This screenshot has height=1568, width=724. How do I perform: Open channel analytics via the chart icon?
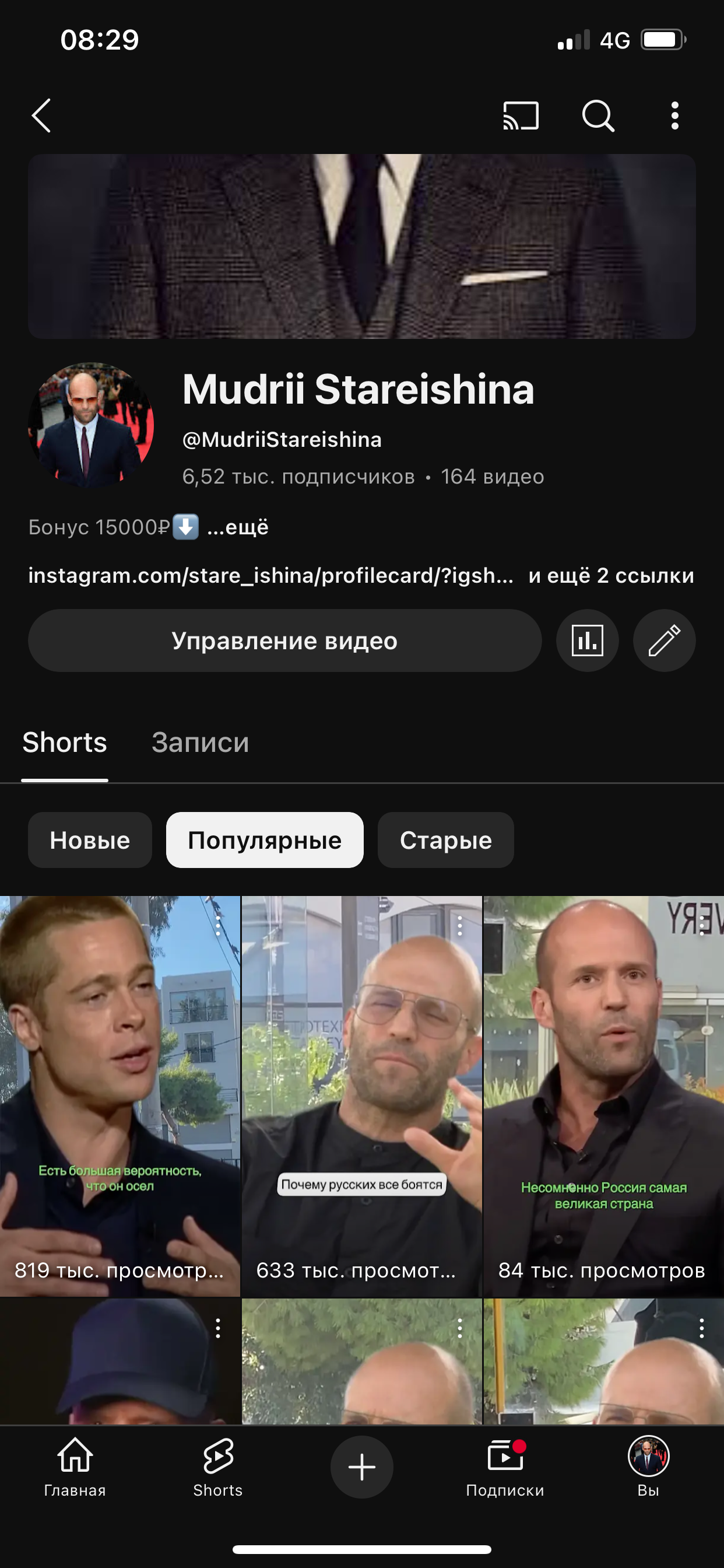coord(586,640)
